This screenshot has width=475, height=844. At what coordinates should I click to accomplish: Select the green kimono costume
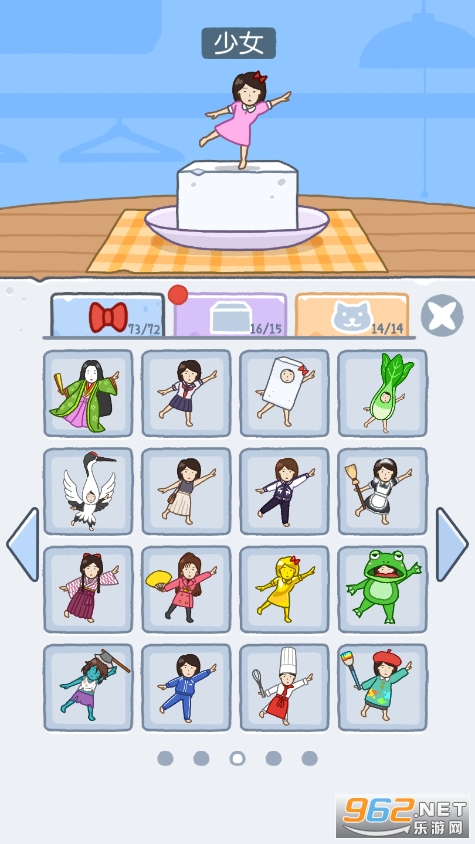point(88,393)
